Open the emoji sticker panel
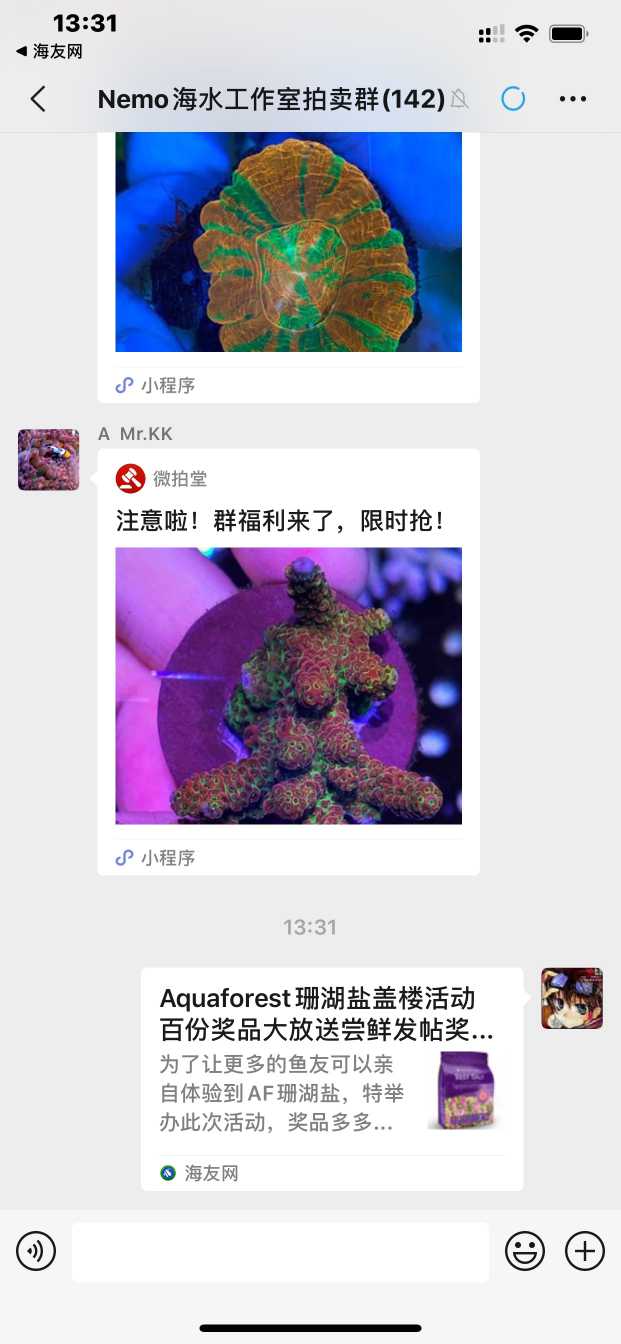Viewport: 621px width, 1344px height. [x=525, y=1251]
